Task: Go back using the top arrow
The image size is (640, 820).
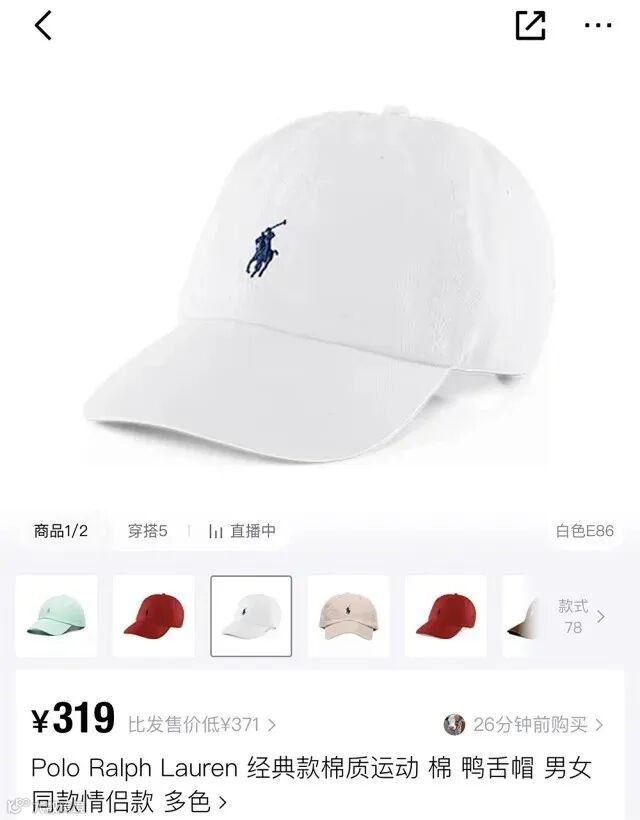Action: click(43, 26)
